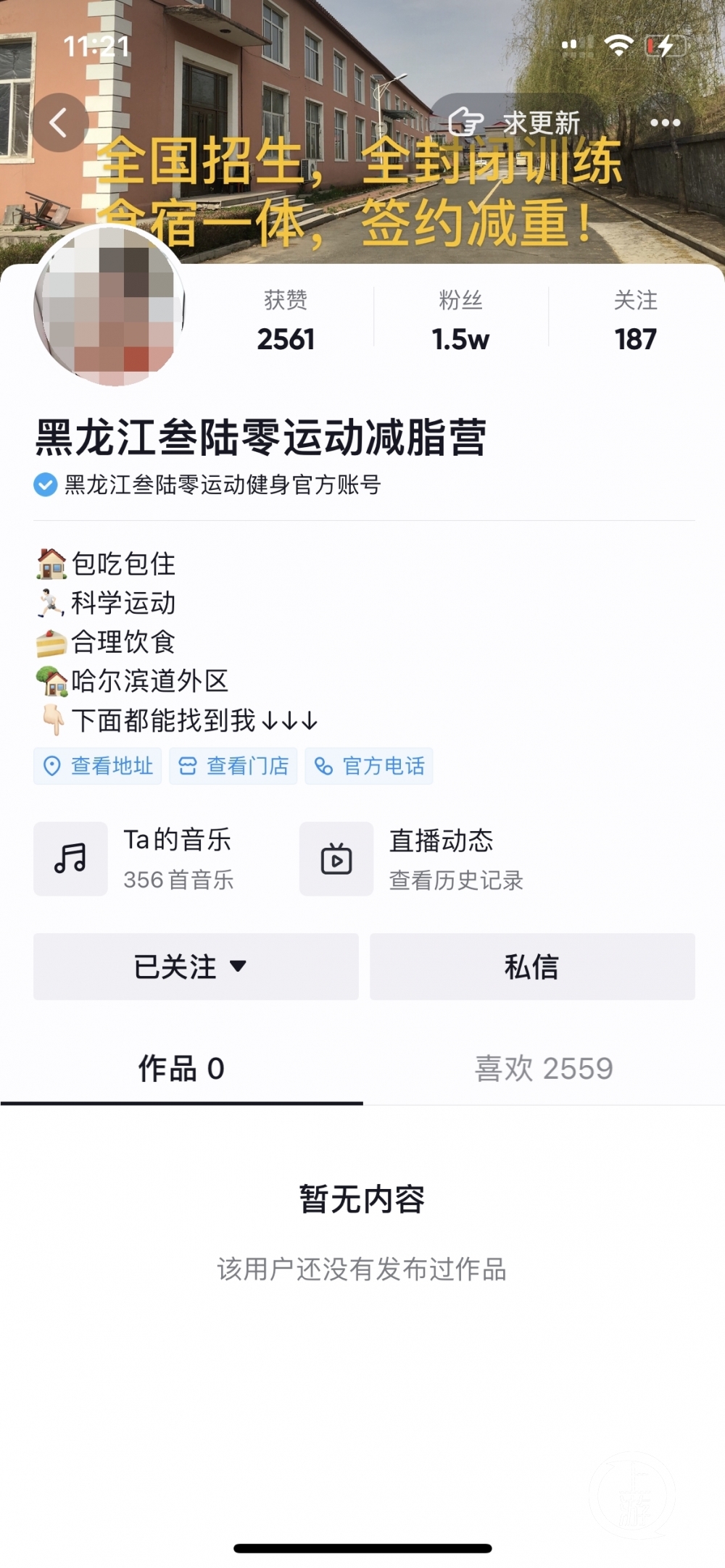The height and width of the screenshot is (1568, 725).
Task: View the 粉丝 followers list
Action: click(x=460, y=320)
